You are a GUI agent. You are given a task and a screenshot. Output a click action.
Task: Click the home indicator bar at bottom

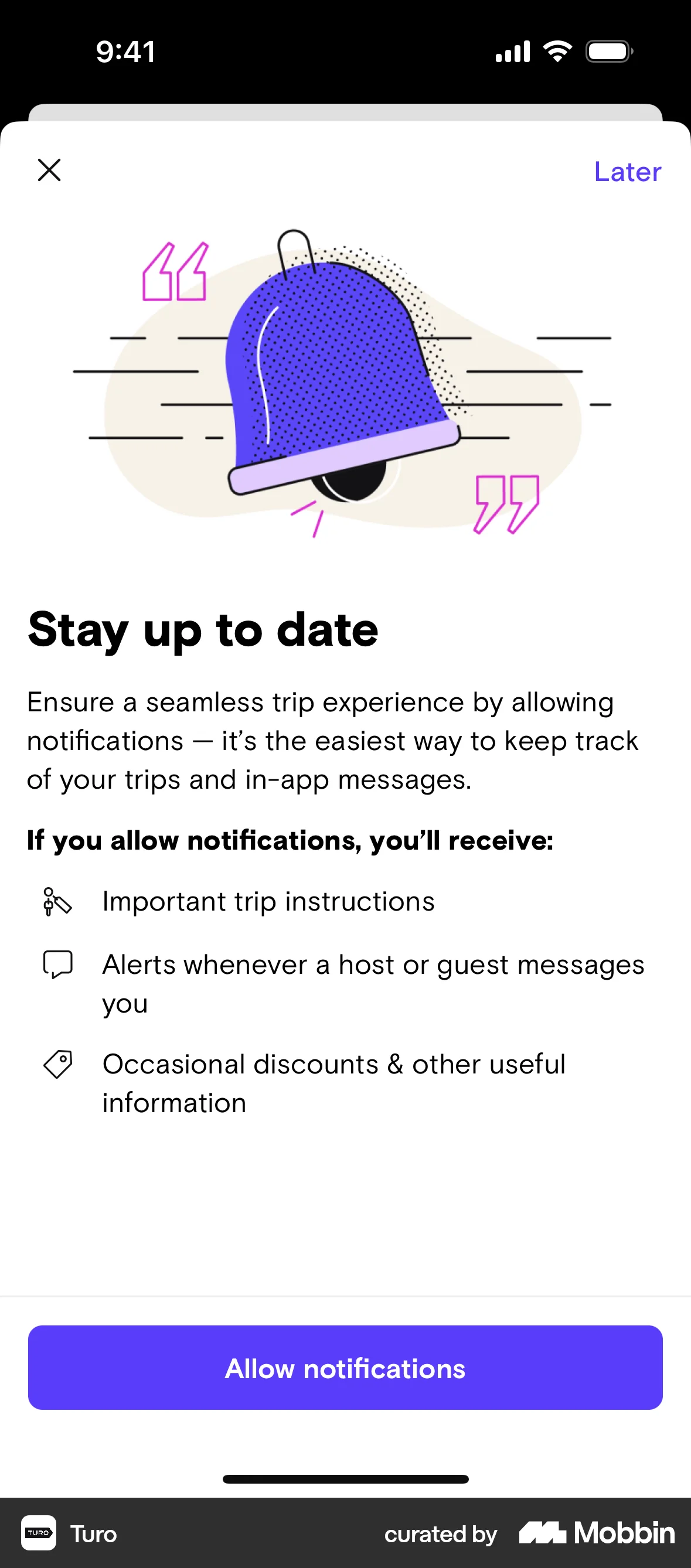tap(345, 1479)
